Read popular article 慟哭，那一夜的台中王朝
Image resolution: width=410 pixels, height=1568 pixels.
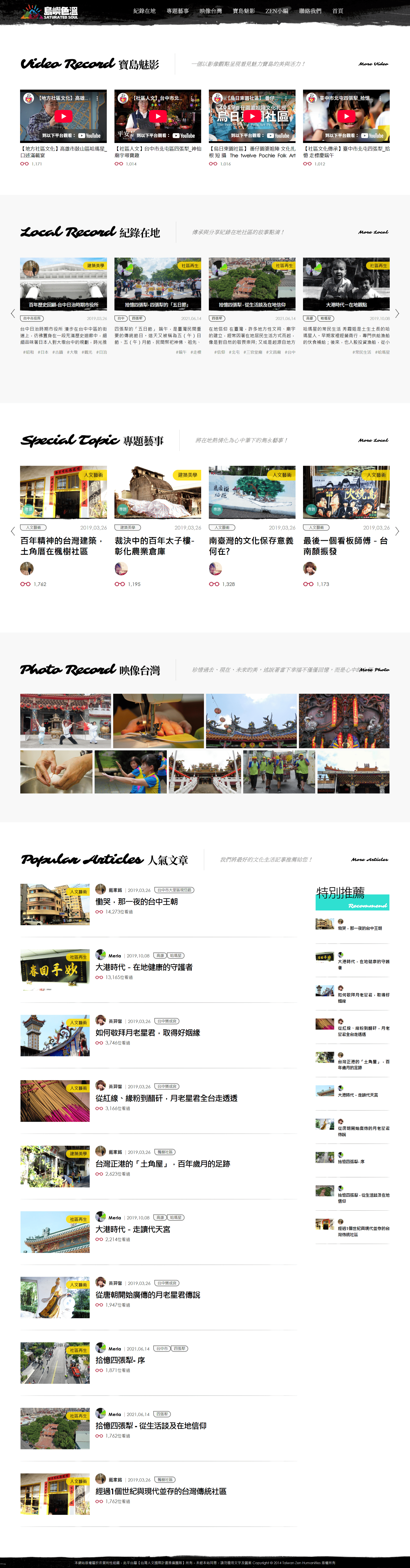pos(136,901)
